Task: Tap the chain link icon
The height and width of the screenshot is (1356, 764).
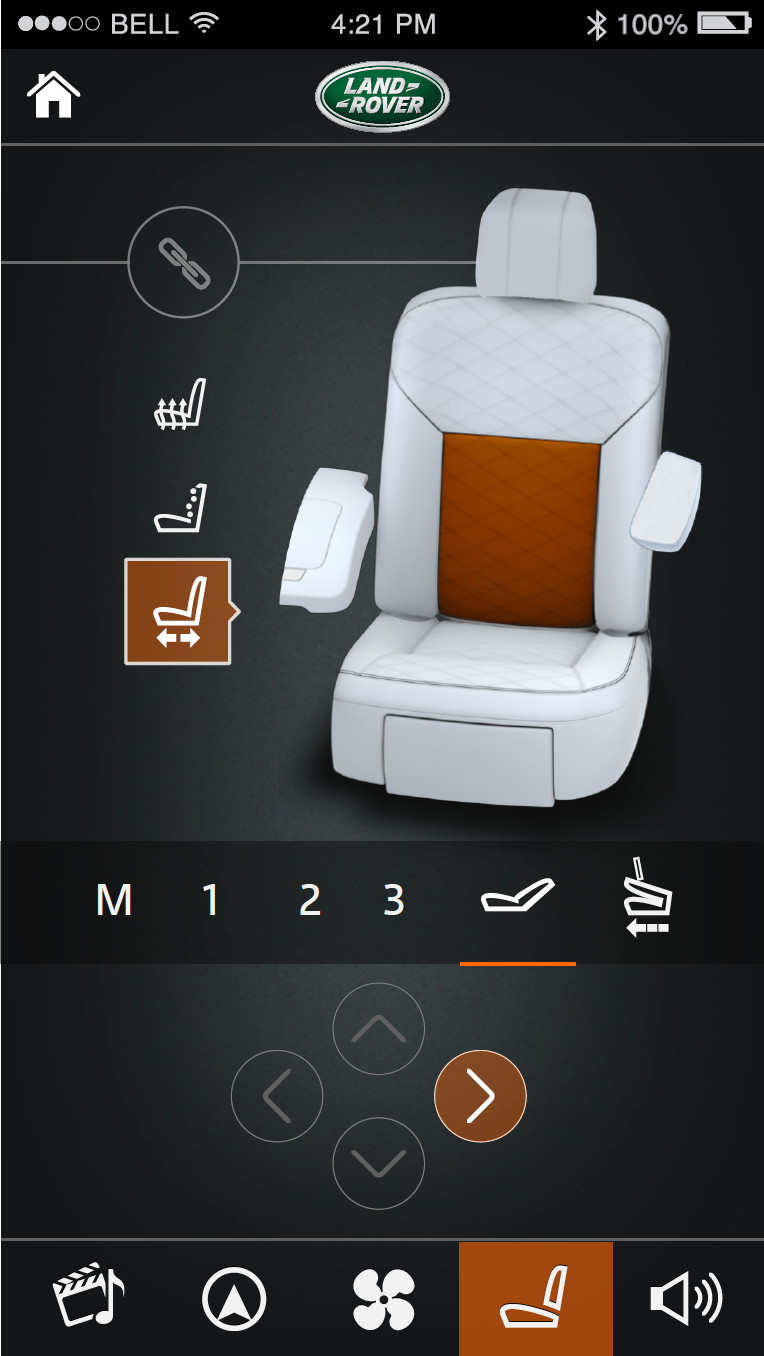Action: click(x=183, y=264)
